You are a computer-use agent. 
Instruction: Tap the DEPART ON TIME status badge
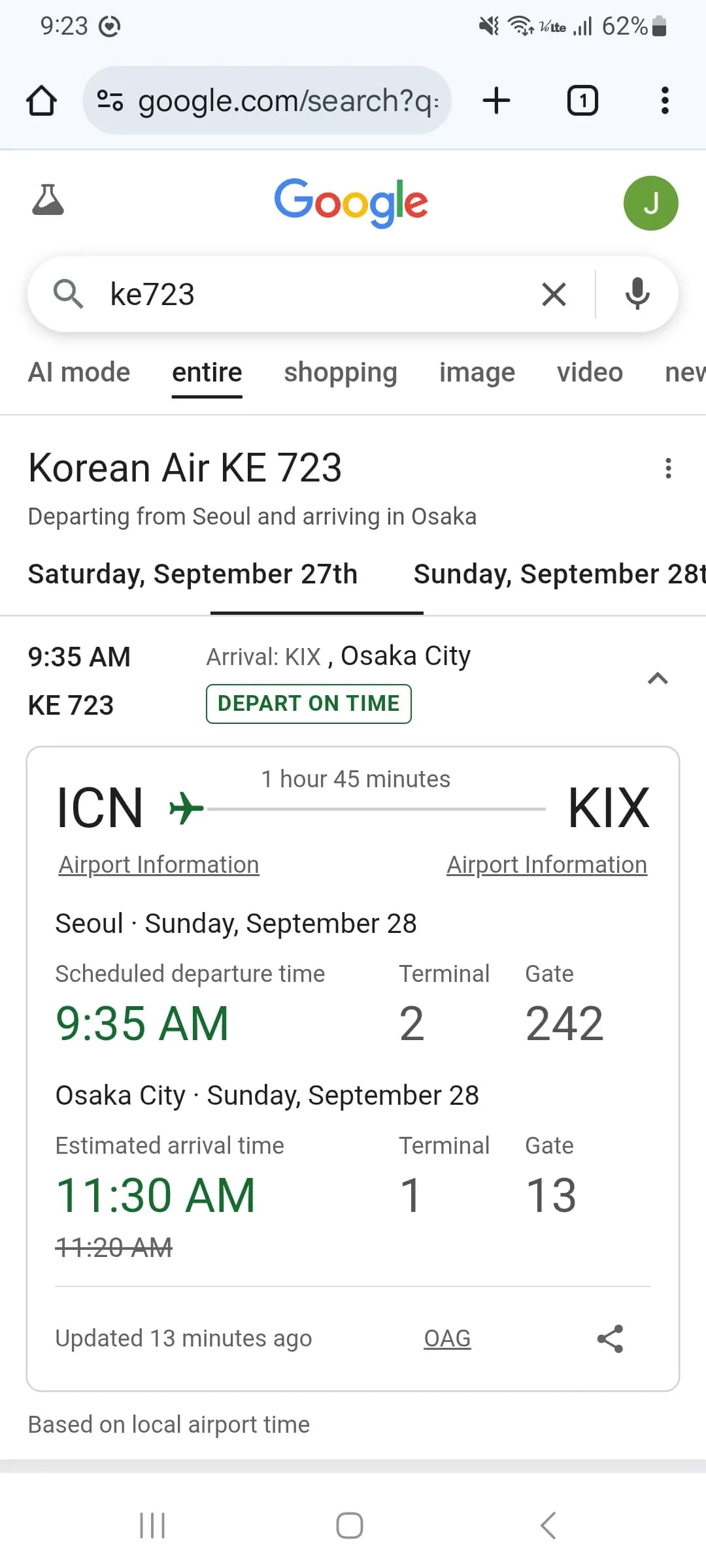coord(308,704)
